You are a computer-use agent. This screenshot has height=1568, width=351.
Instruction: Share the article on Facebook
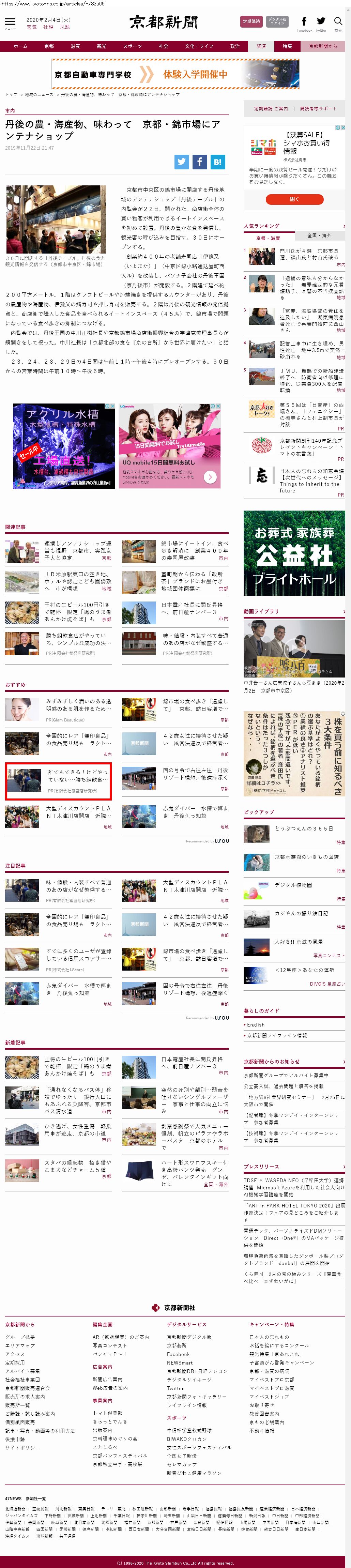(200, 161)
